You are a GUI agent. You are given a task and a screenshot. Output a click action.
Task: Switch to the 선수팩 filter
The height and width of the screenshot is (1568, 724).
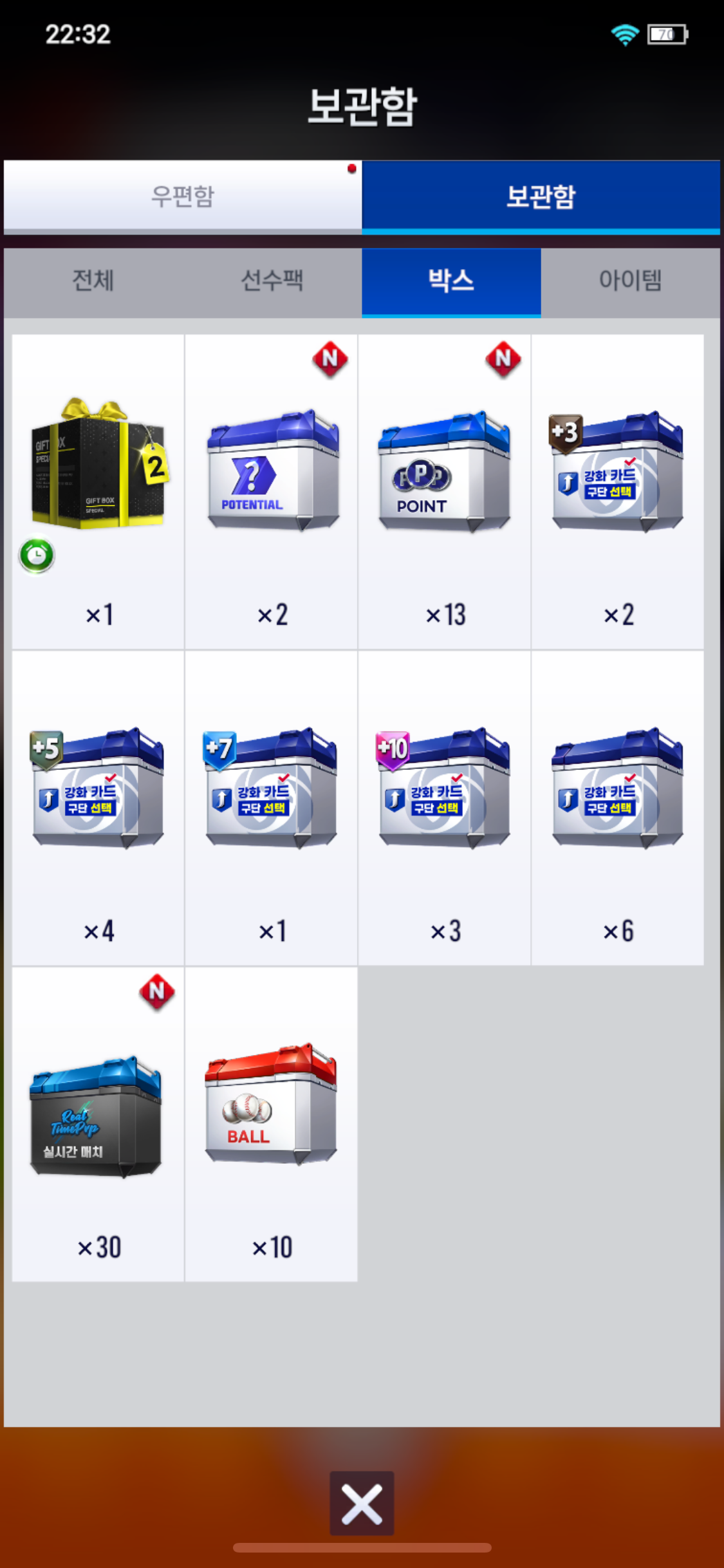(x=272, y=281)
